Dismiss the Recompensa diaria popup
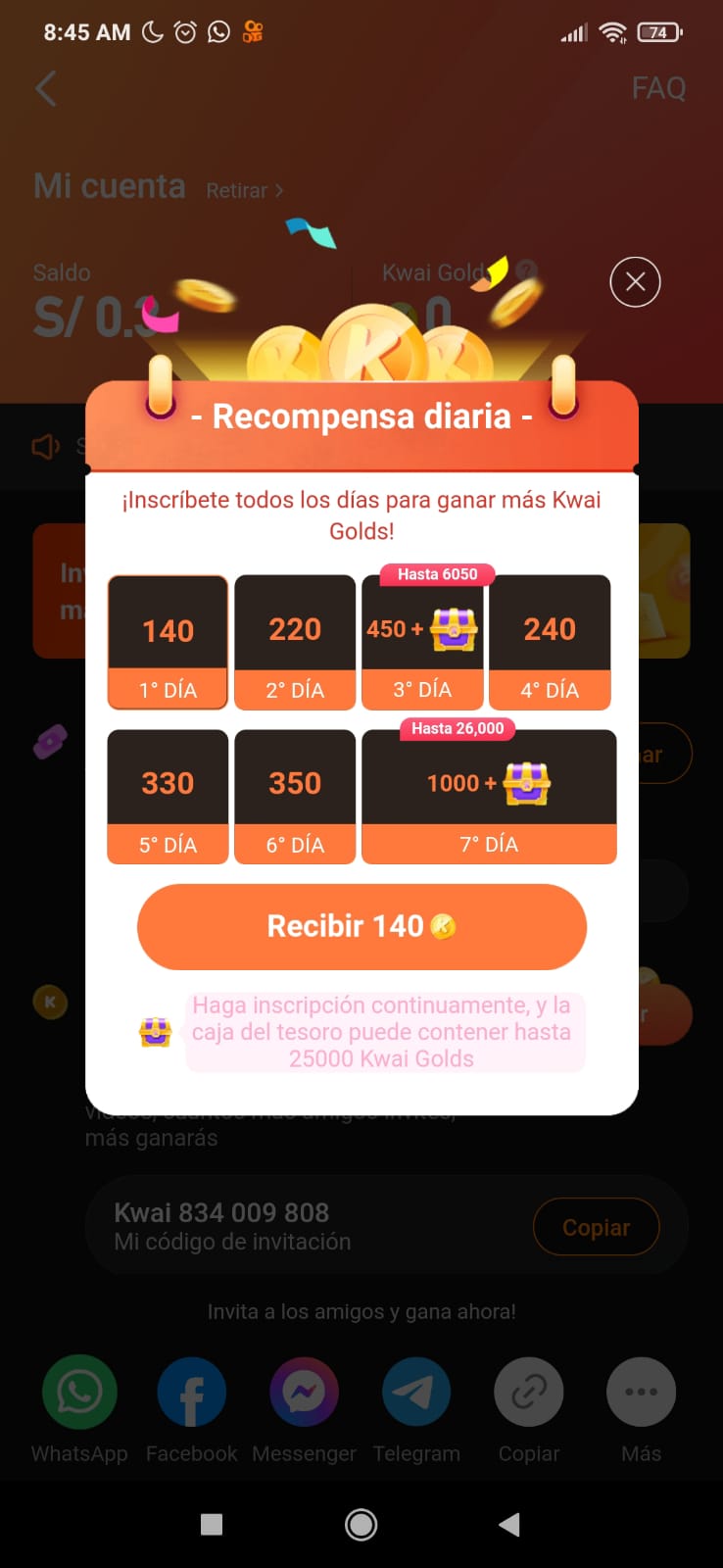The image size is (723, 1568). (x=635, y=281)
